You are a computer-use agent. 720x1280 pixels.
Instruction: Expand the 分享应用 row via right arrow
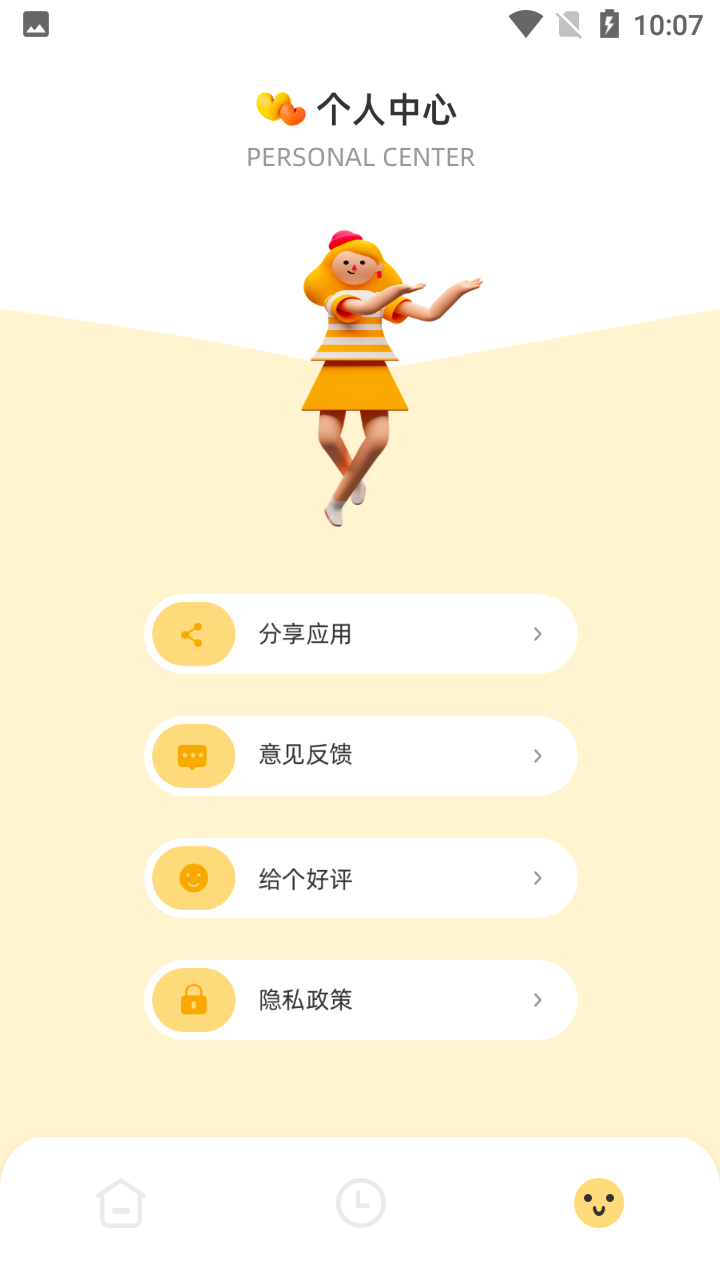(538, 633)
